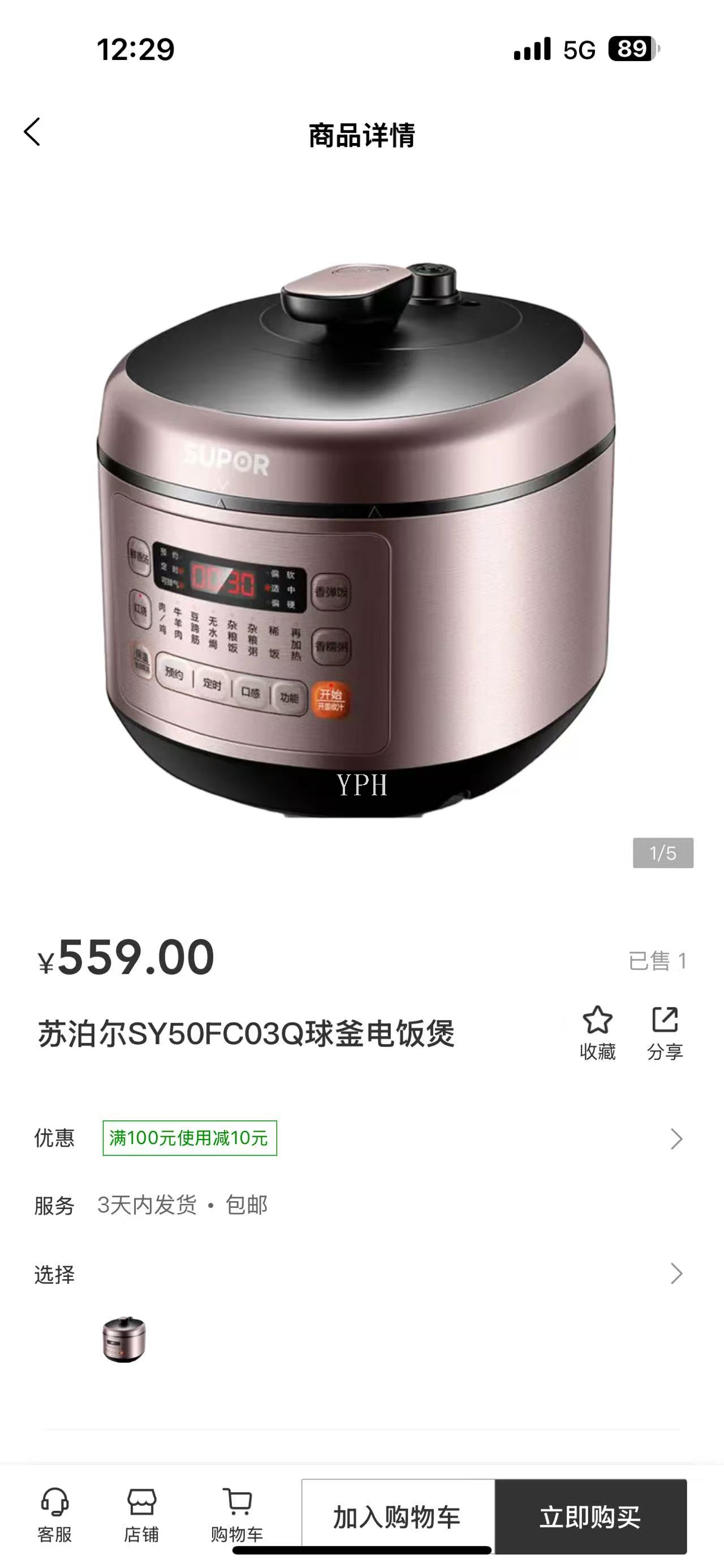
Task: Visit the 店铺 store page
Action: 141,1515
